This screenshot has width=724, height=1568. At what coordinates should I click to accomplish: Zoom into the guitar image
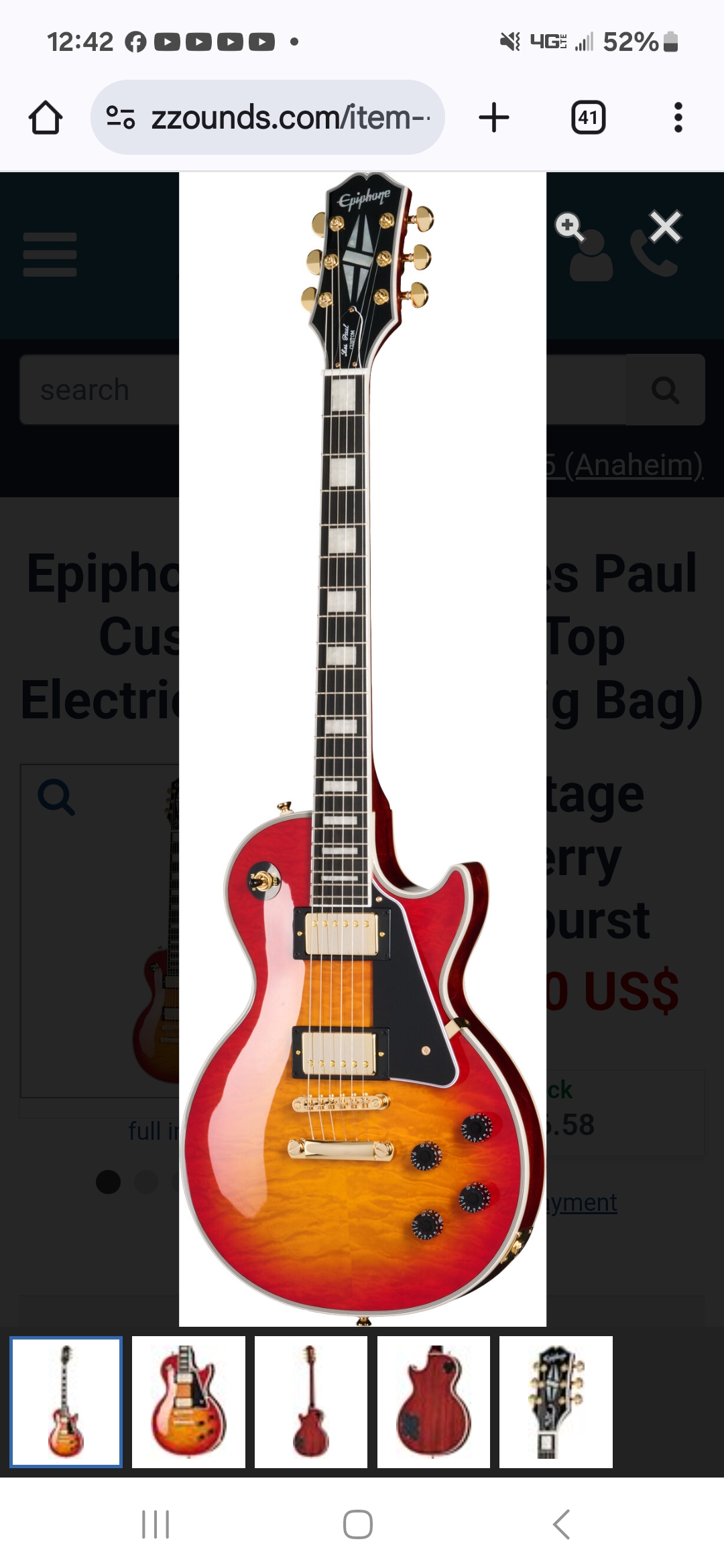[x=568, y=226]
